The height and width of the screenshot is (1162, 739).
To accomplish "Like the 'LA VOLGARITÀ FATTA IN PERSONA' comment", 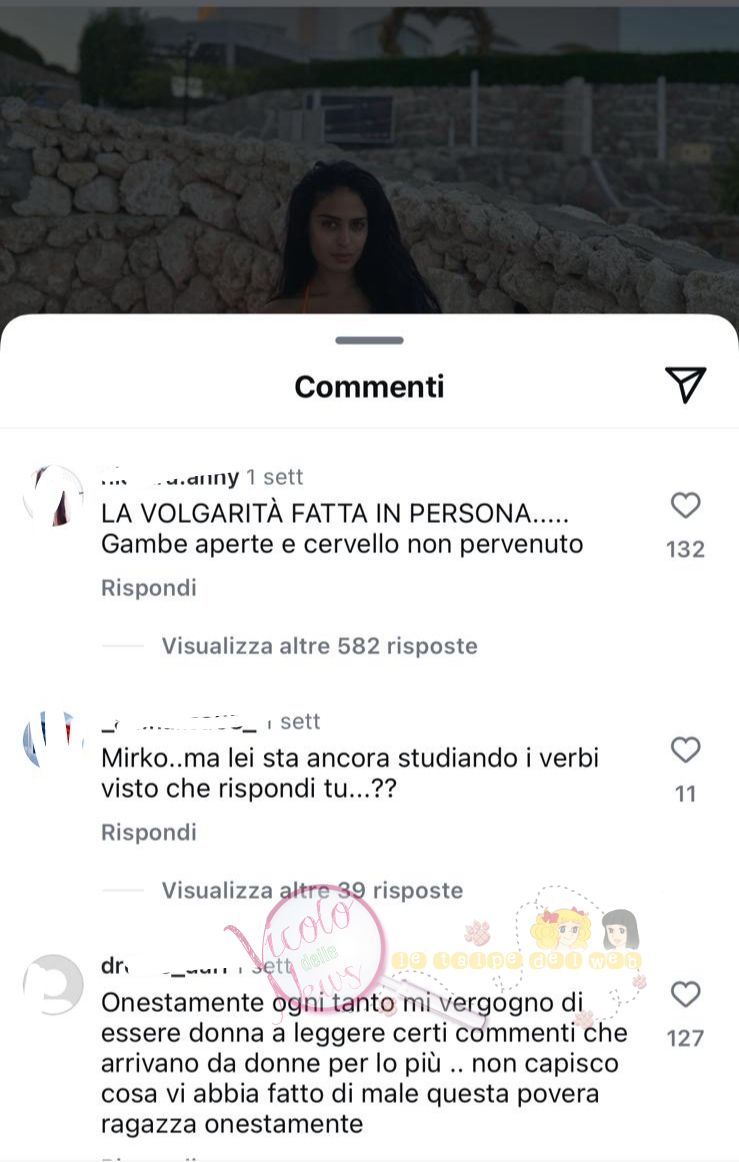I will [x=685, y=506].
